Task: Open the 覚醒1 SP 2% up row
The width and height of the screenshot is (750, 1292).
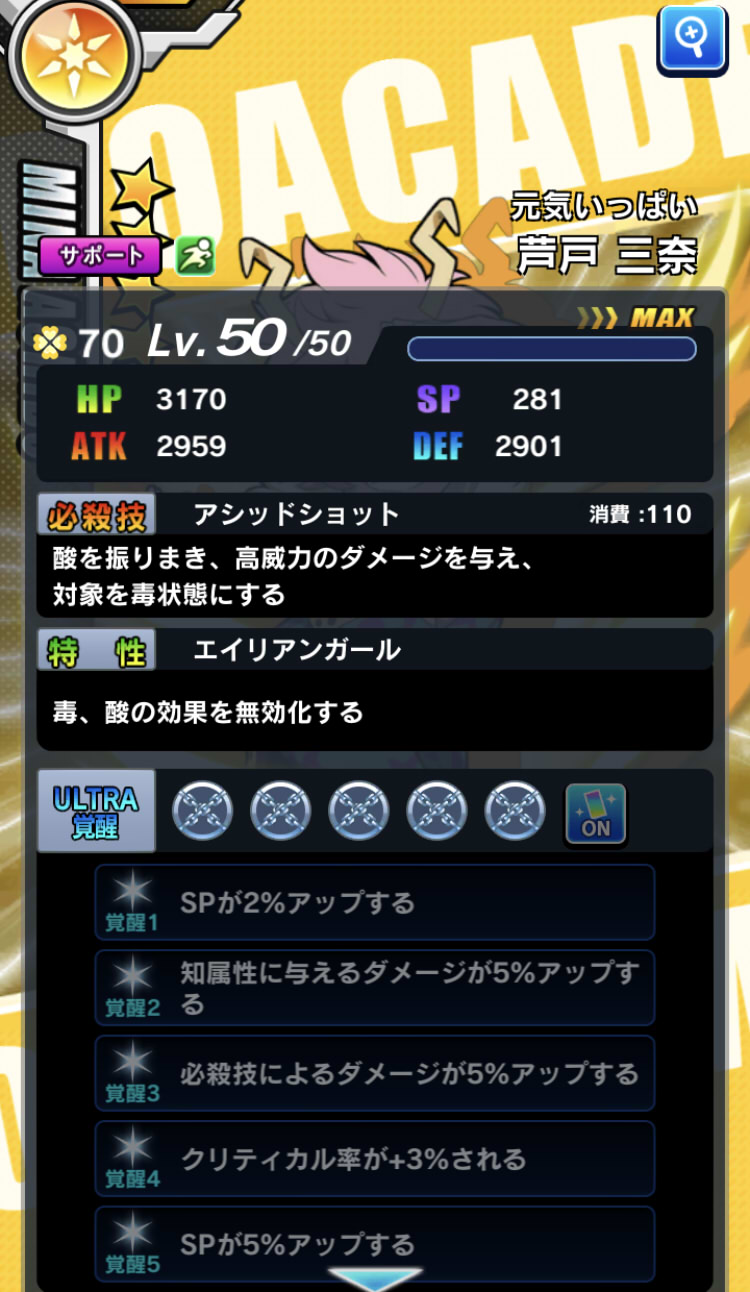Action: pos(375,902)
